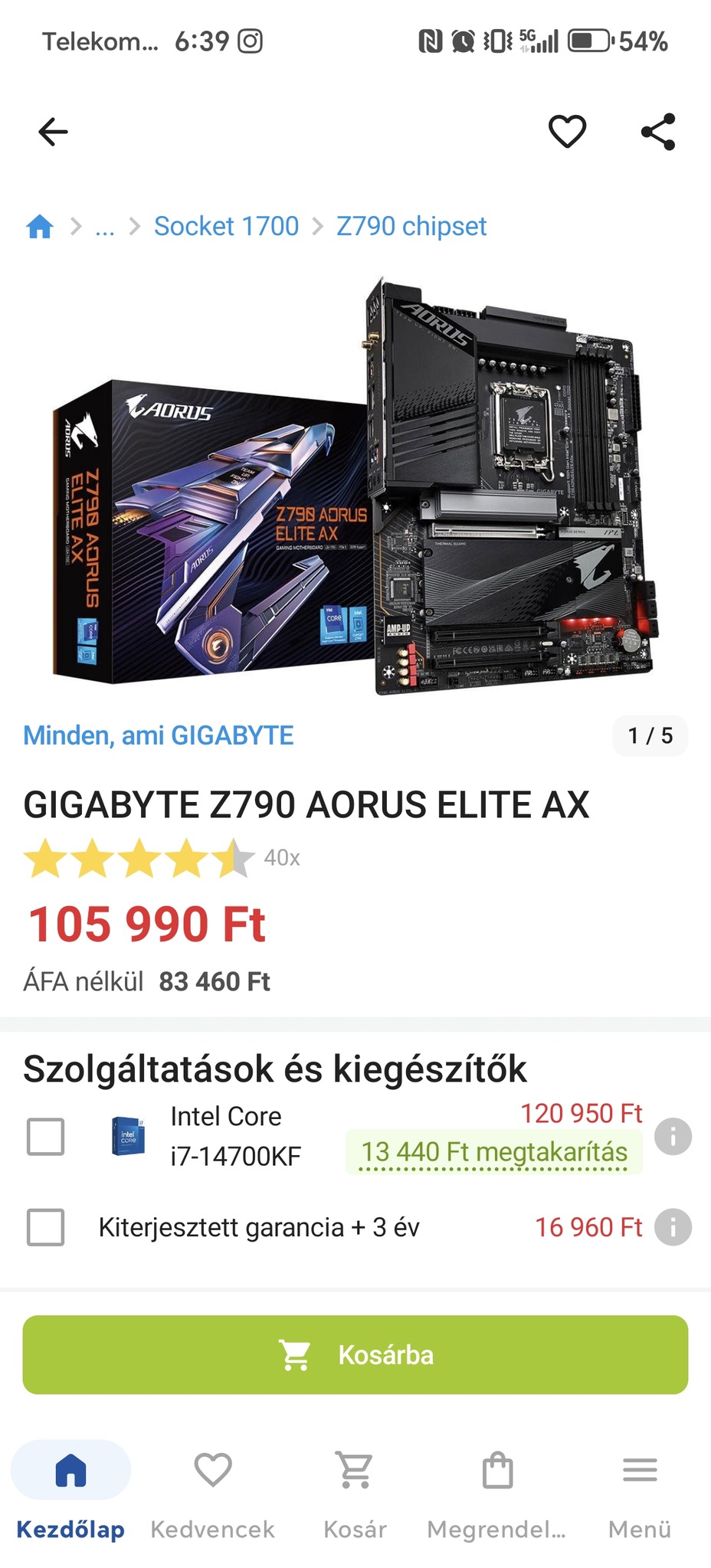The height and width of the screenshot is (1568, 711).
Task: Add product to favorites with heart icon
Action: point(567,132)
